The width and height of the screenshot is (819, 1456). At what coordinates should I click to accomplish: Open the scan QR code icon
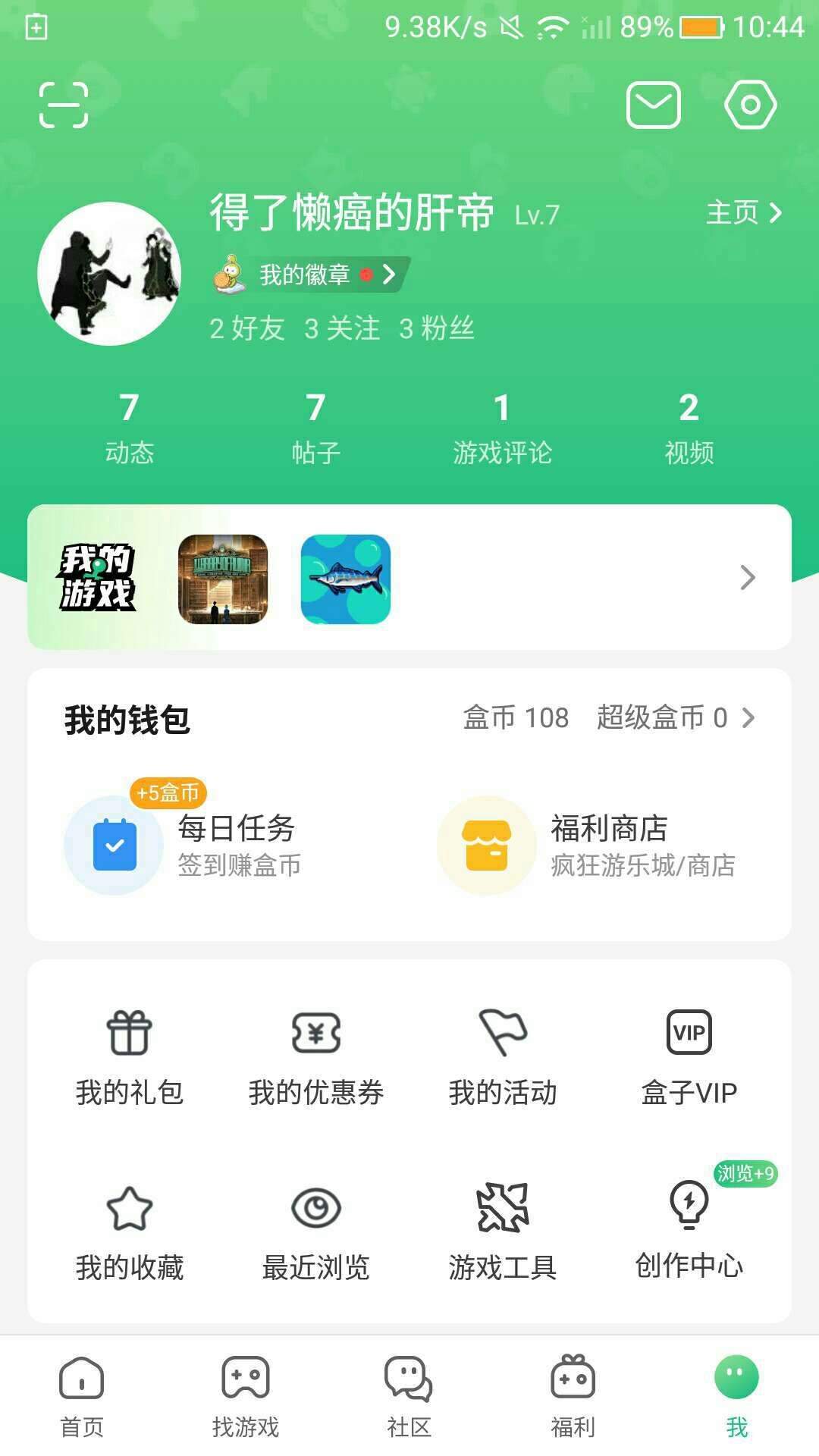[x=64, y=105]
